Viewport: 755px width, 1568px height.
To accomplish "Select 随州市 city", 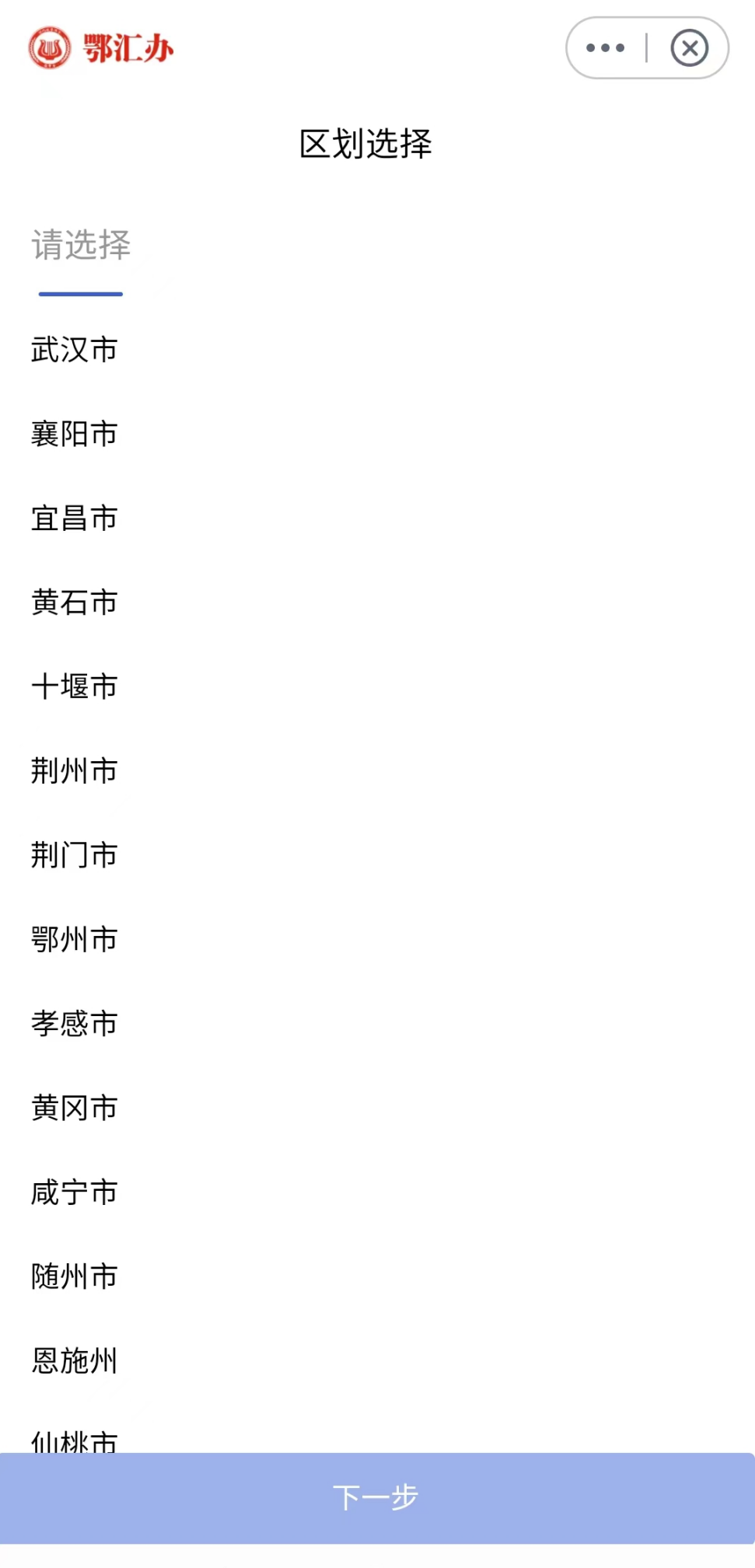I will click(x=75, y=1276).
